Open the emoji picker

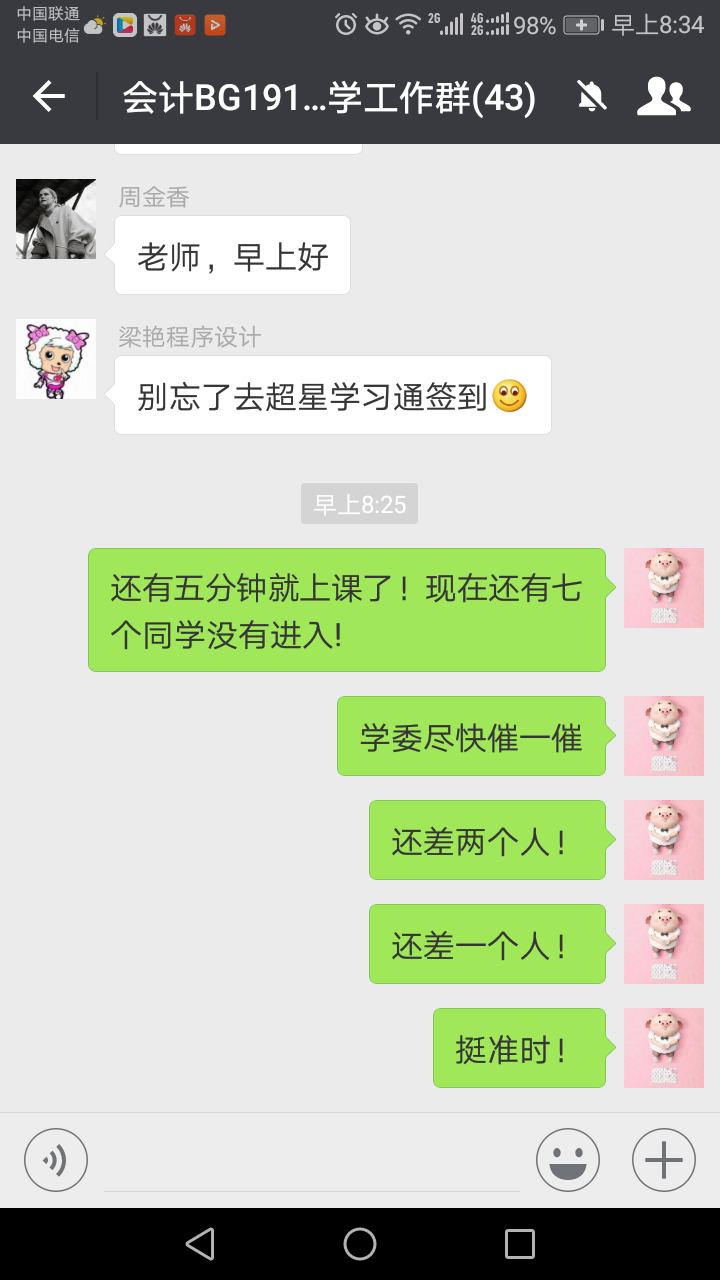click(568, 1160)
